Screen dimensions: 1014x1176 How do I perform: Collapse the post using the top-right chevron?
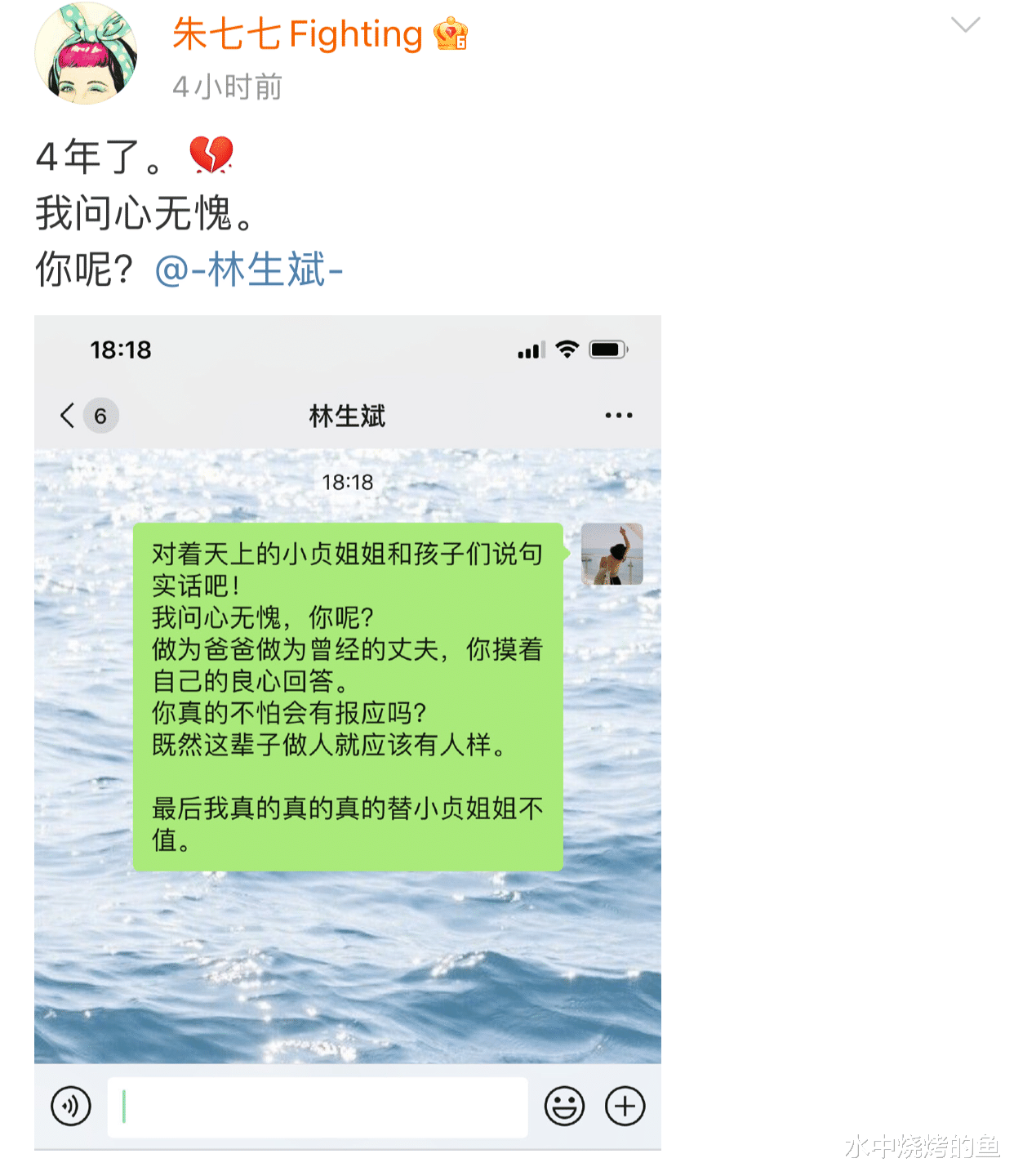(967, 26)
